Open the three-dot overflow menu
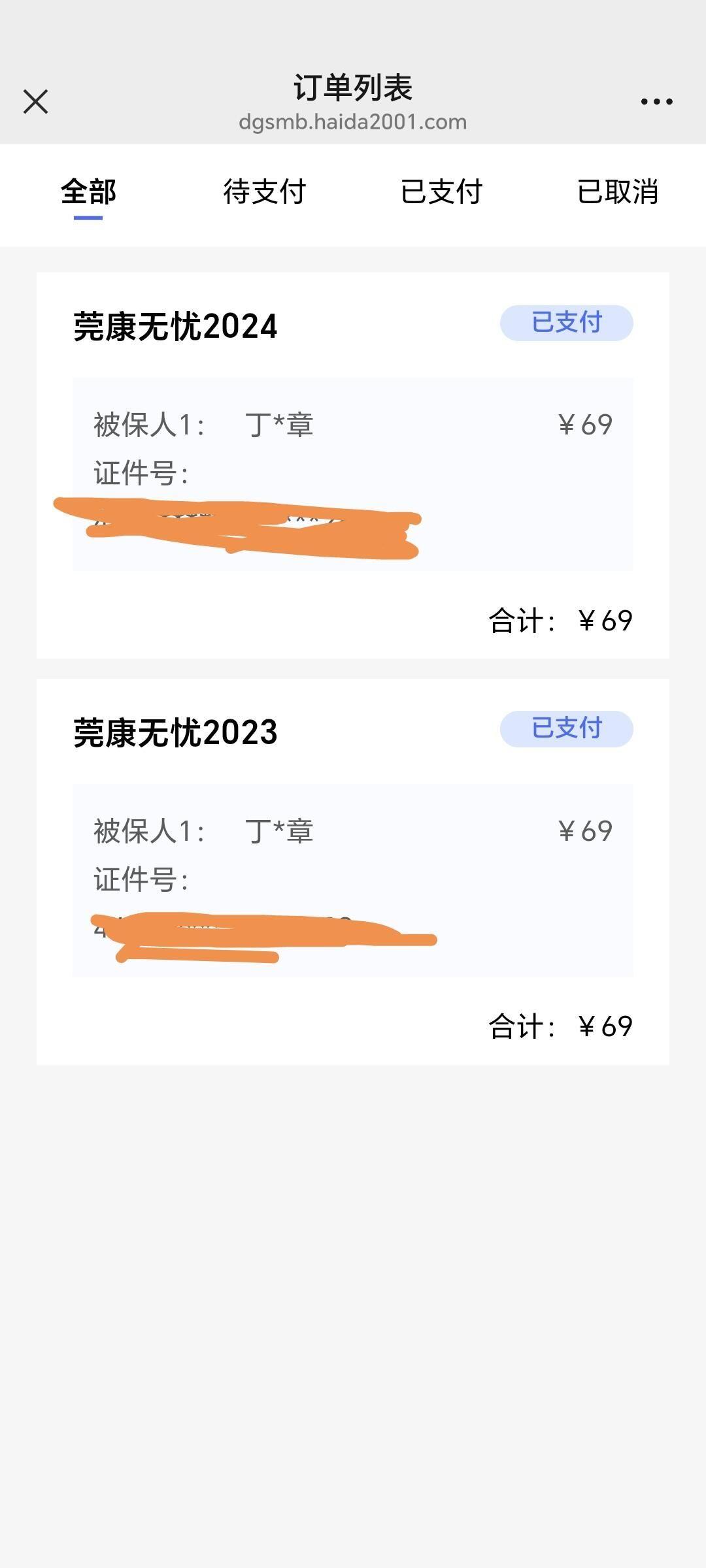This screenshot has height=1568, width=706. (x=656, y=102)
